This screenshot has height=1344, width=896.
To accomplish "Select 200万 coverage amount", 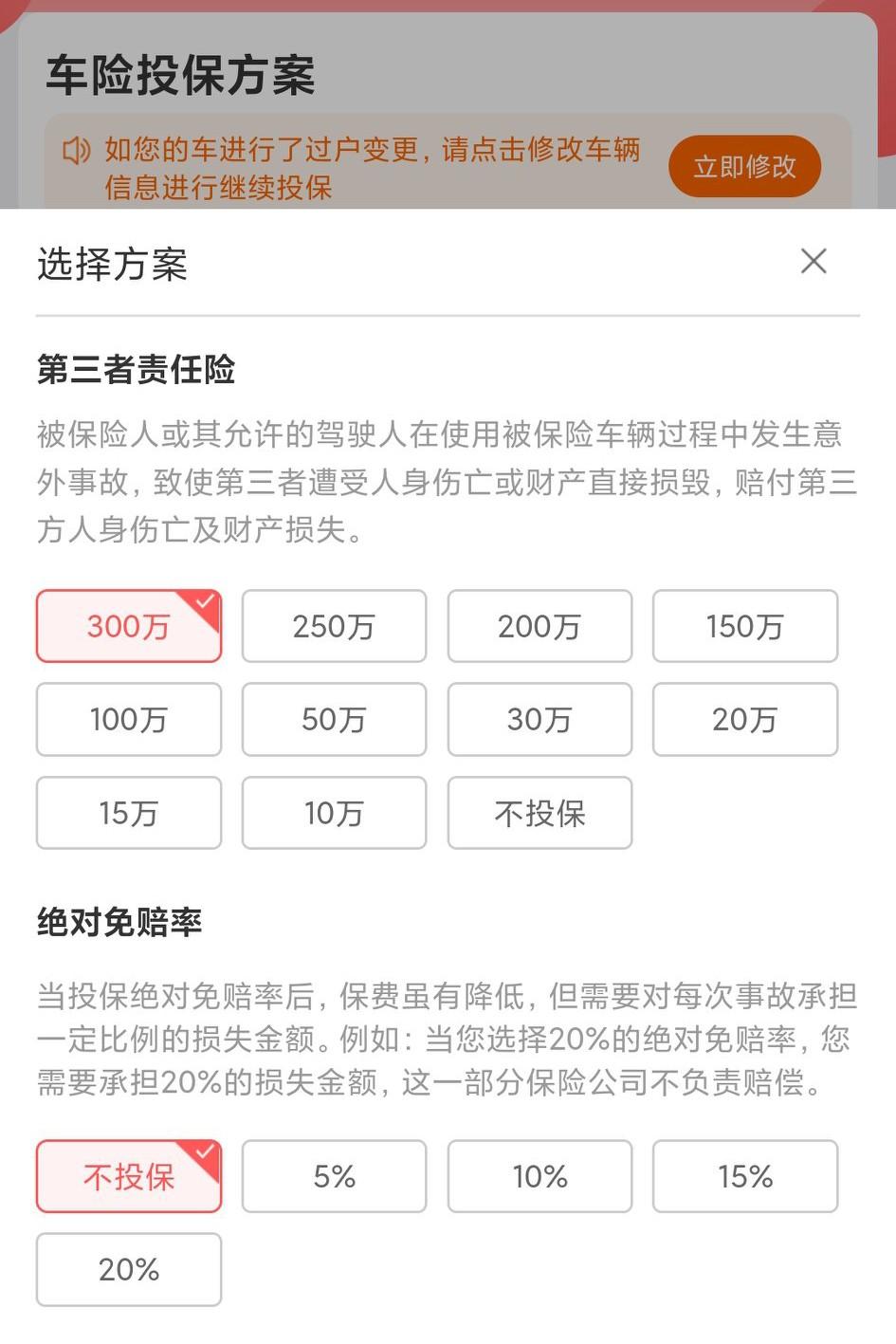I will point(539,626).
